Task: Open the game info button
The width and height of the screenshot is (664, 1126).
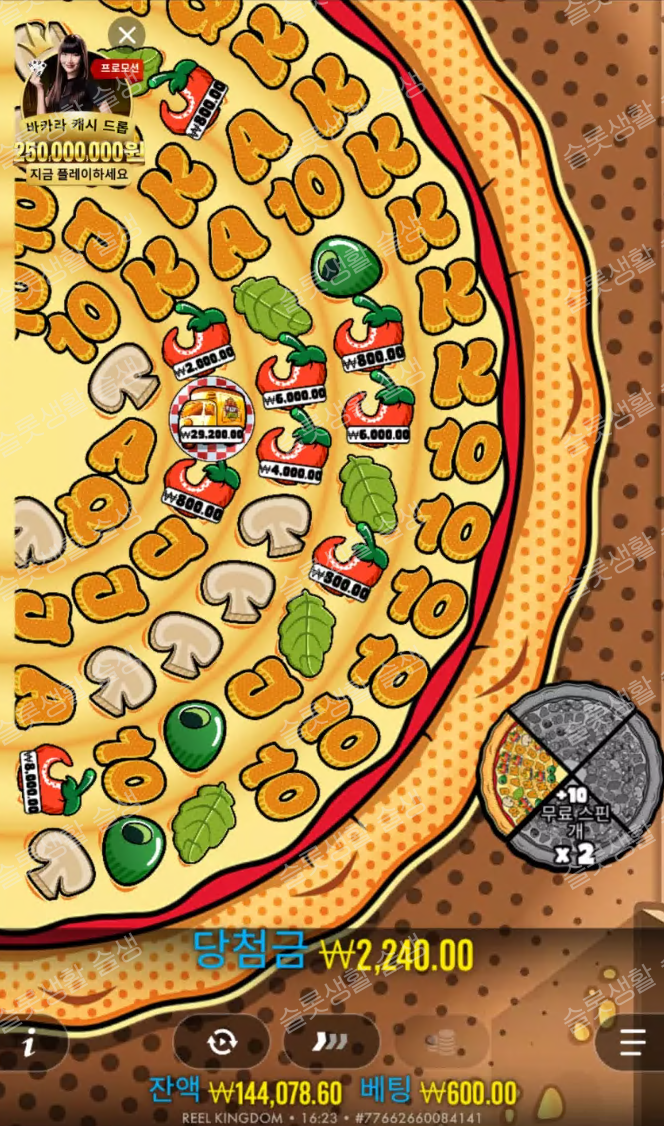Action: pyautogui.click(x=30, y=1043)
